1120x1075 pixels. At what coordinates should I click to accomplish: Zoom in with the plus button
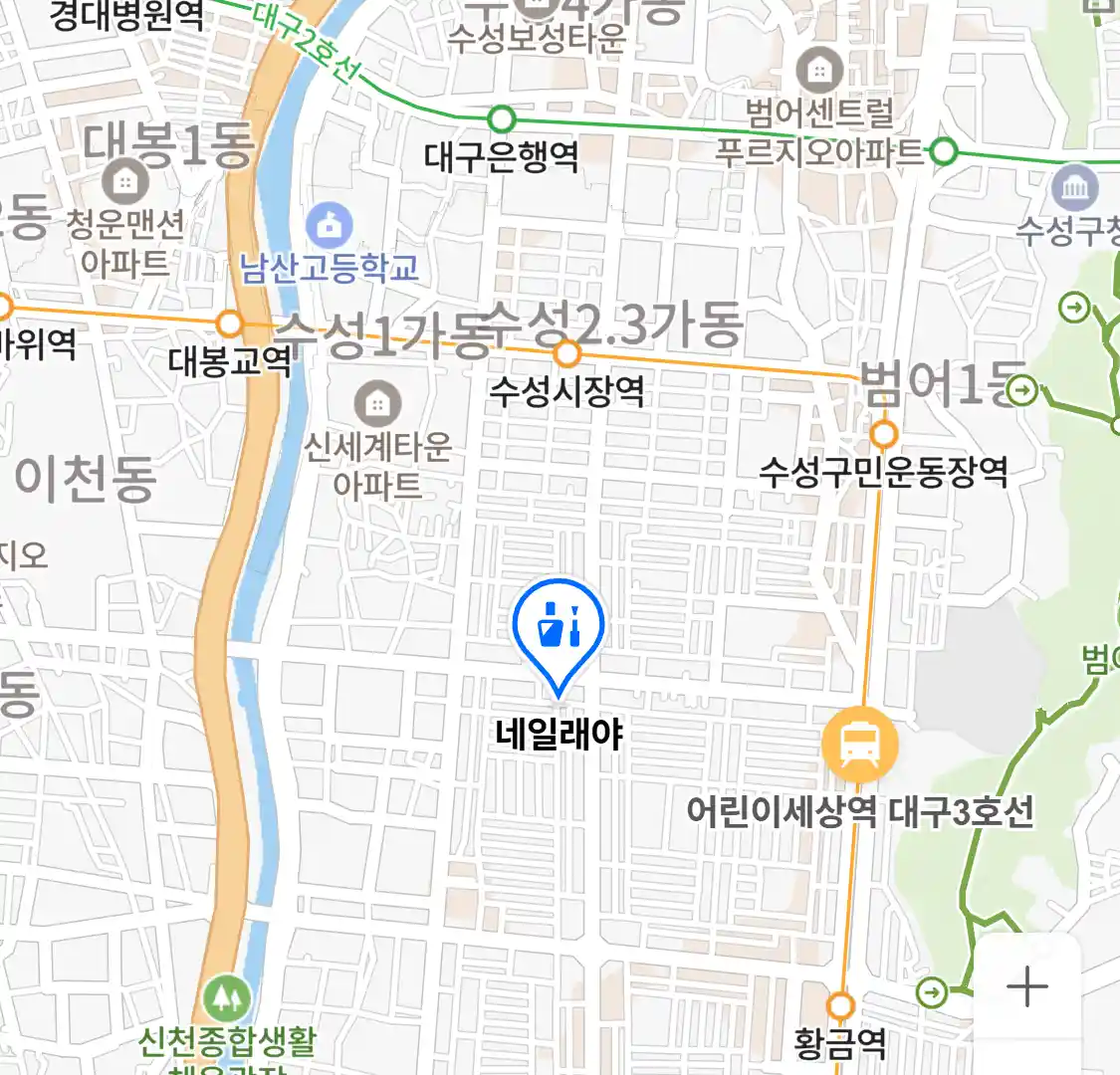click(1026, 986)
